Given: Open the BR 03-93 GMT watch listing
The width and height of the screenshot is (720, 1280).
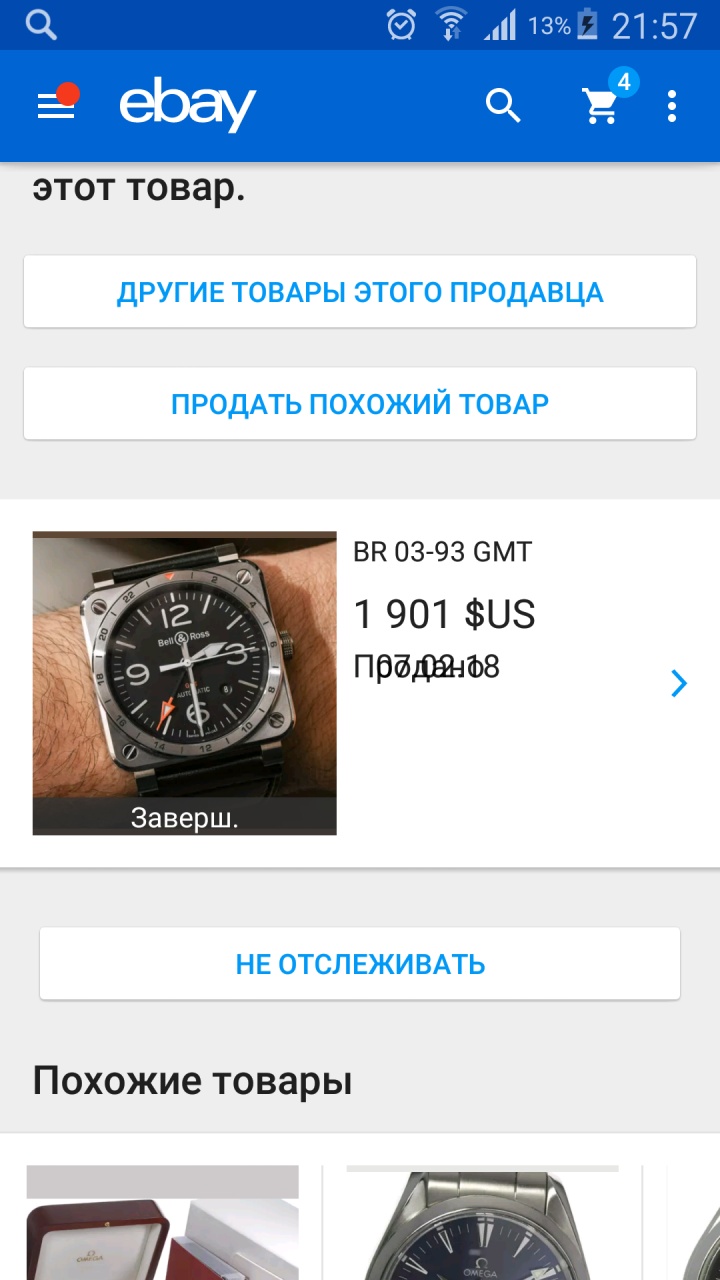Looking at the screenshot, I should pyautogui.click(x=360, y=683).
